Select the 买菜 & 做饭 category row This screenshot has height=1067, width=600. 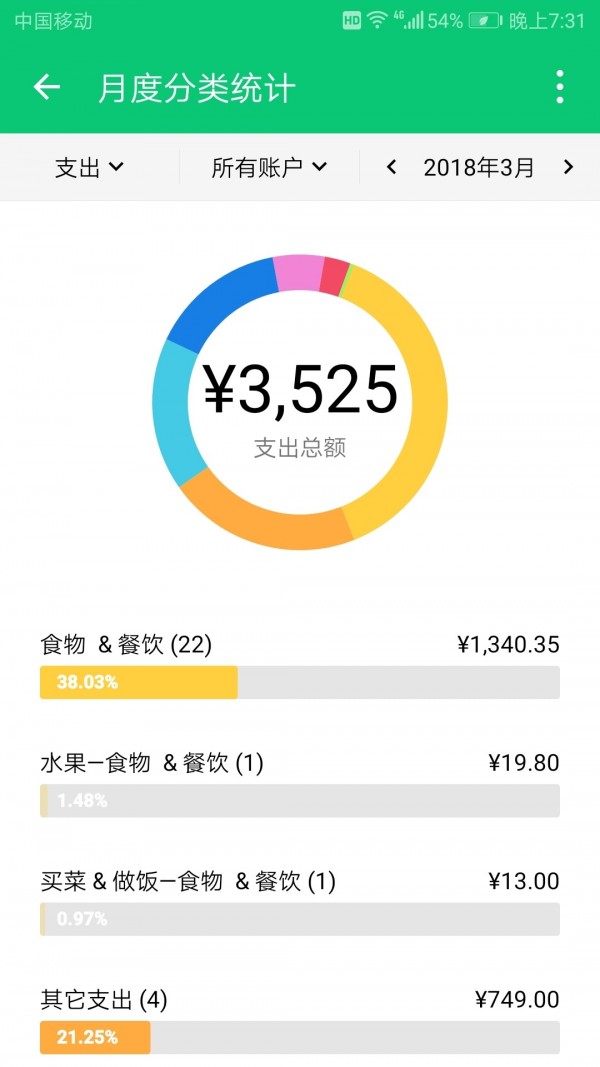point(299,900)
